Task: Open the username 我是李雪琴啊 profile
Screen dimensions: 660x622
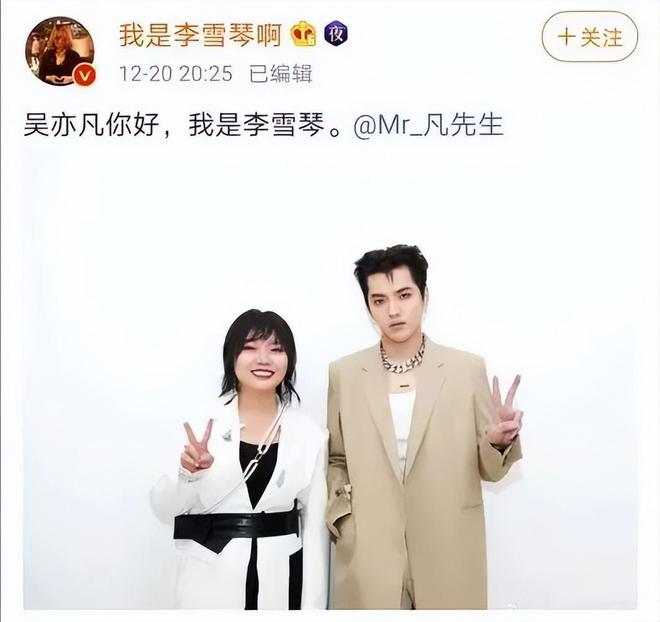Action: [200, 34]
